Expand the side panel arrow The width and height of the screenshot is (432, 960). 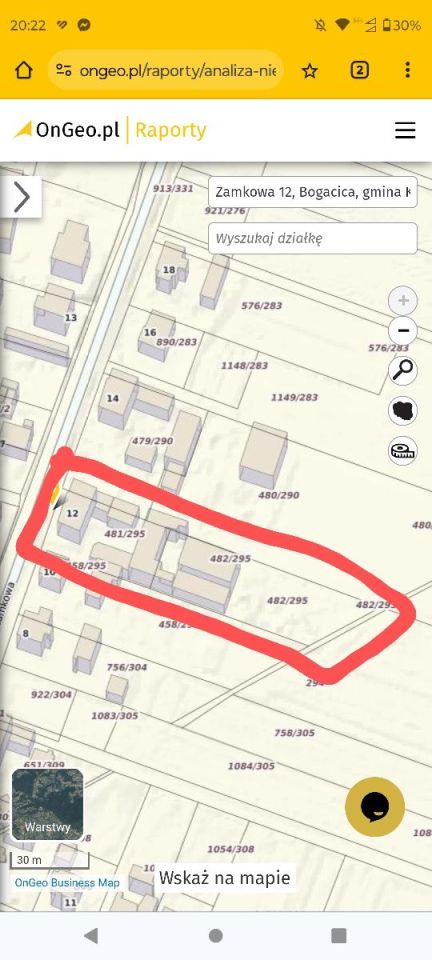point(21,197)
